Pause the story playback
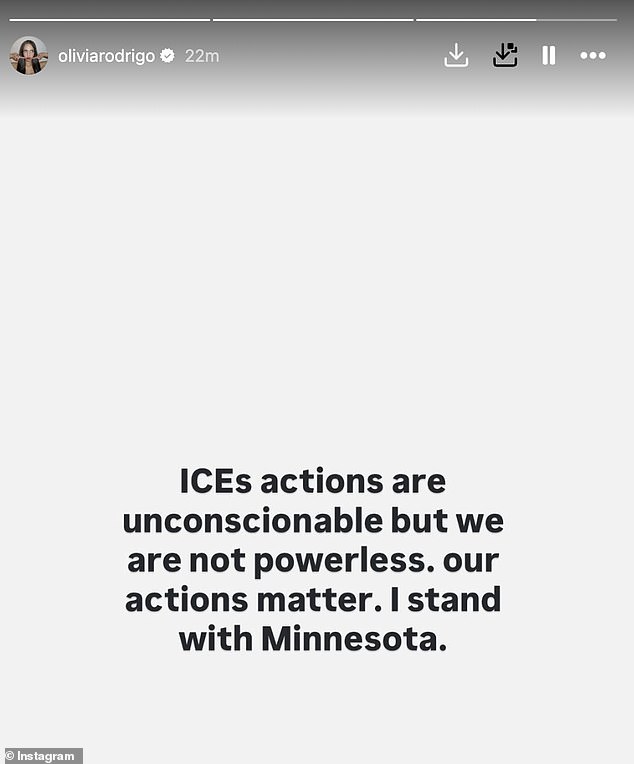The height and width of the screenshot is (764, 634). 548,56
